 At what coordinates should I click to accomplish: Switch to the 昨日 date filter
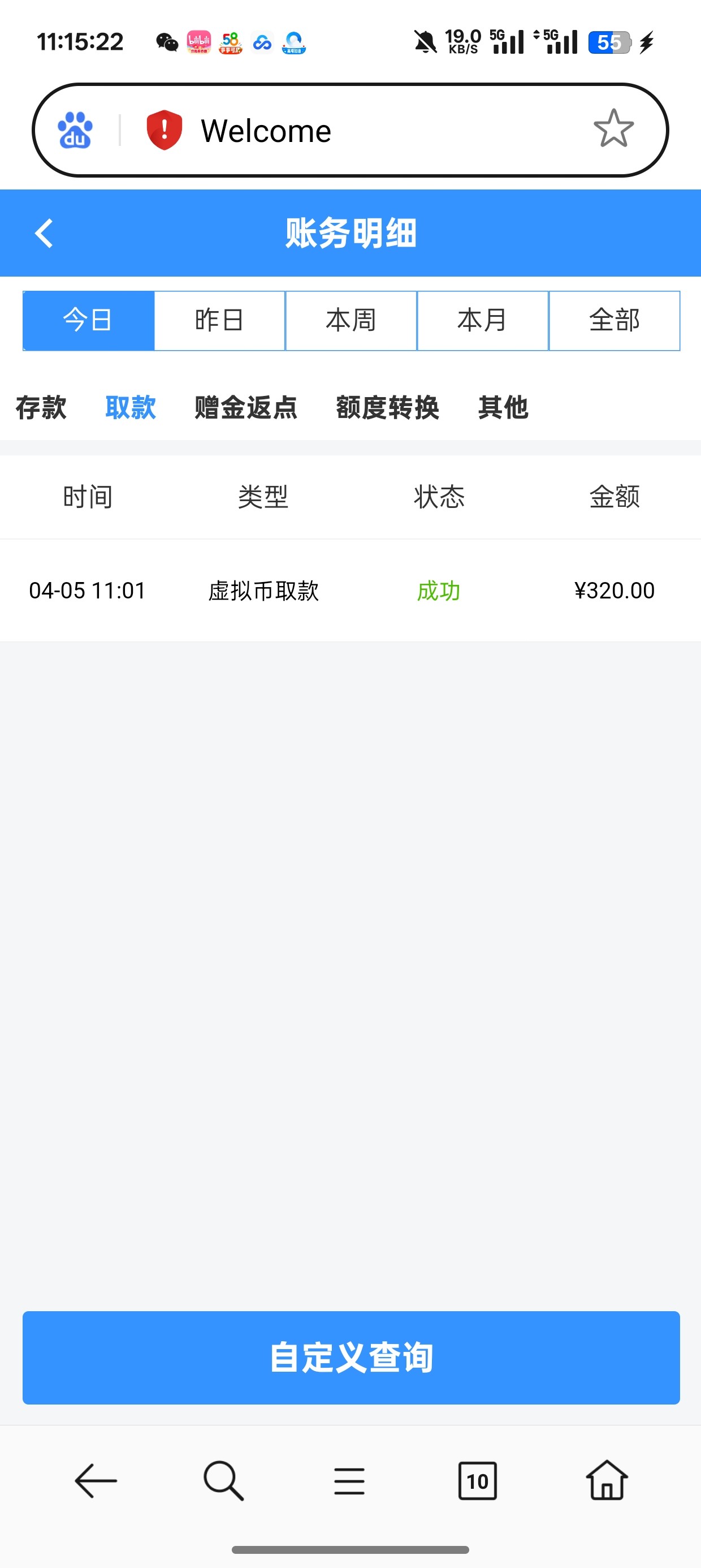click(220, 321)
